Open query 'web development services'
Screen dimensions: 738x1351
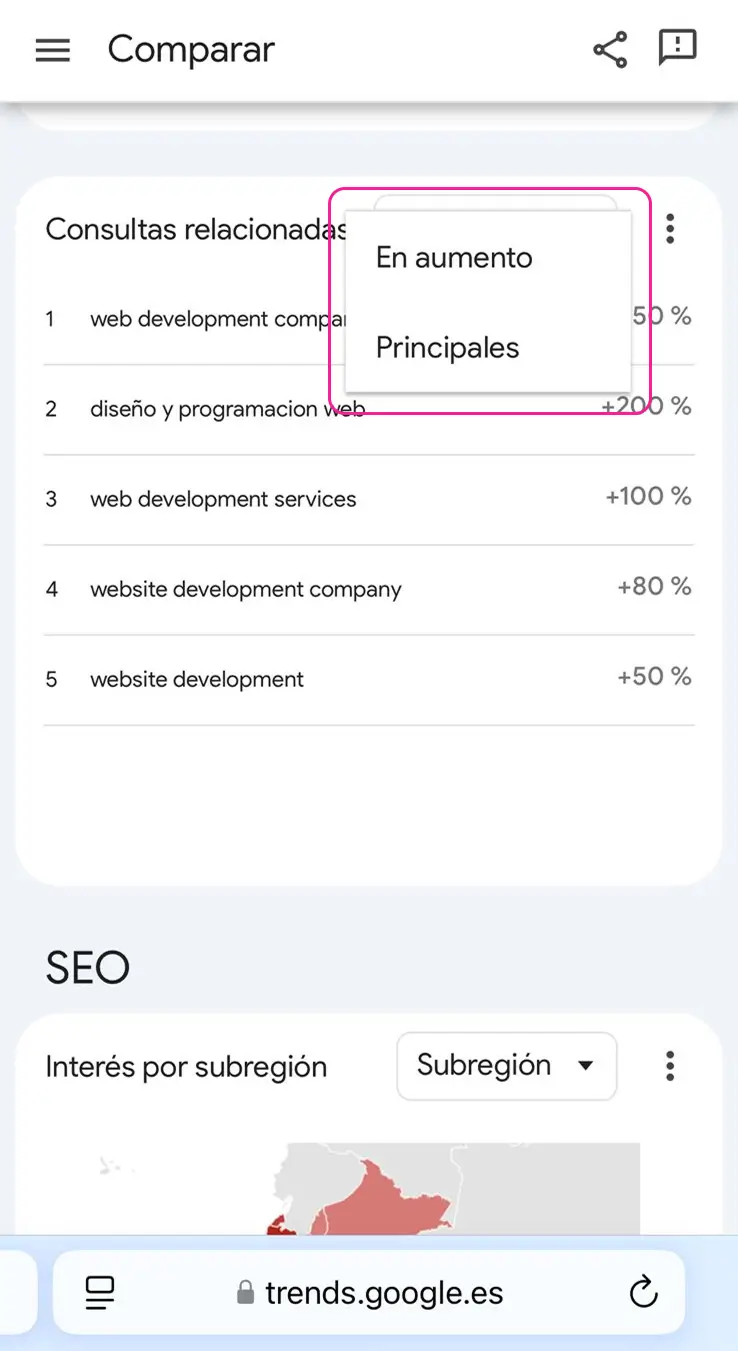click(x=369, y=499)
